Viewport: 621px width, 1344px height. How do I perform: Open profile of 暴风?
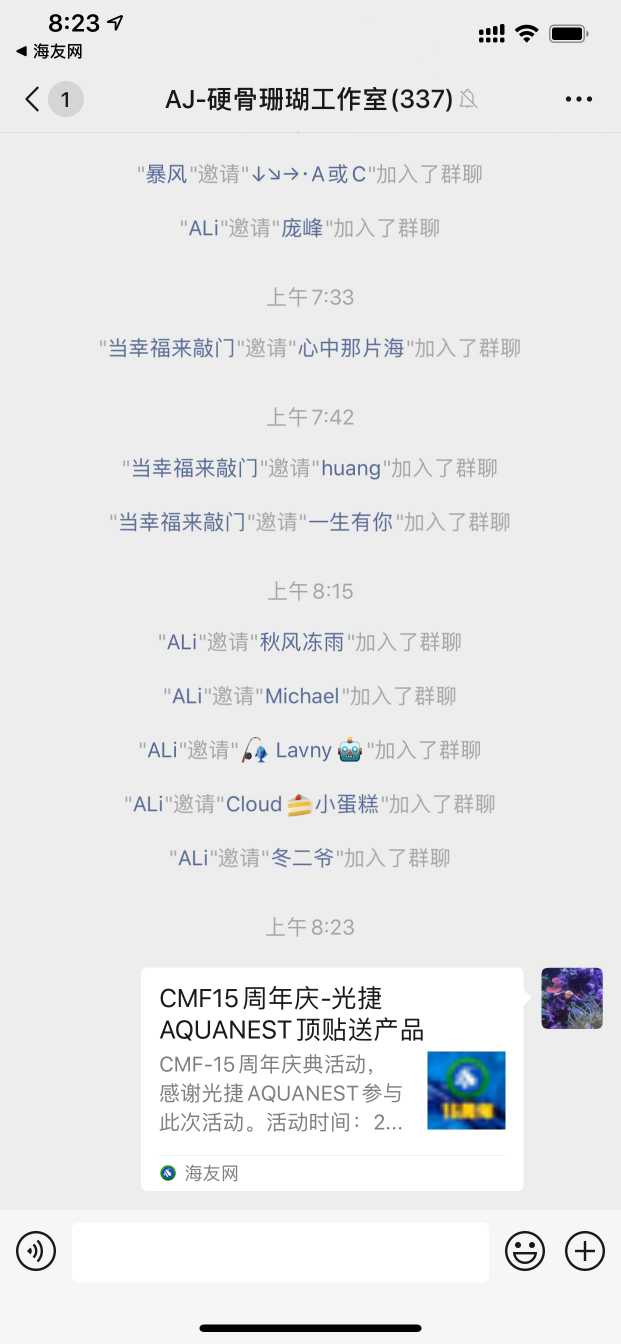(166, 174)
